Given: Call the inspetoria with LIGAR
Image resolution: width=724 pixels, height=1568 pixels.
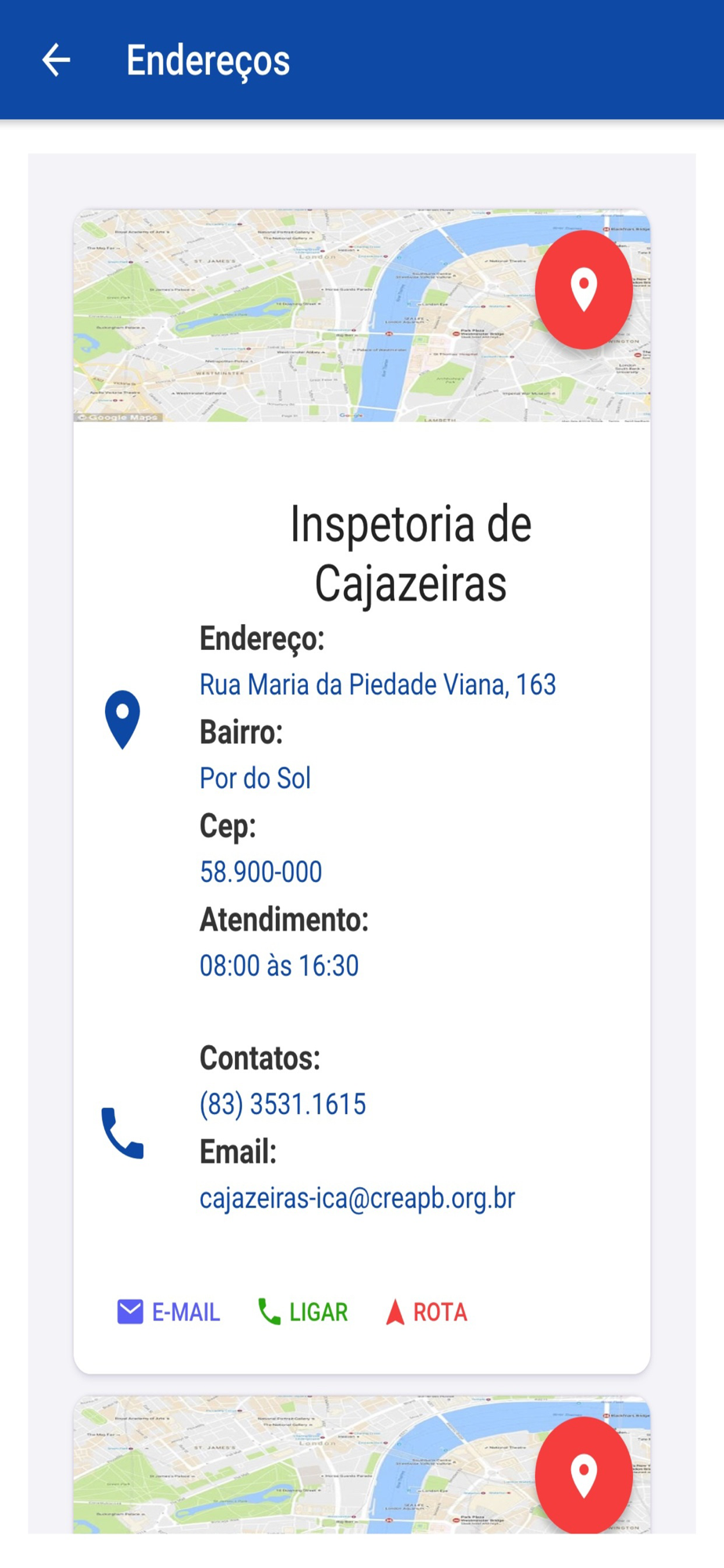Looking at the screenshot, I should click(x=302, y=1312).
